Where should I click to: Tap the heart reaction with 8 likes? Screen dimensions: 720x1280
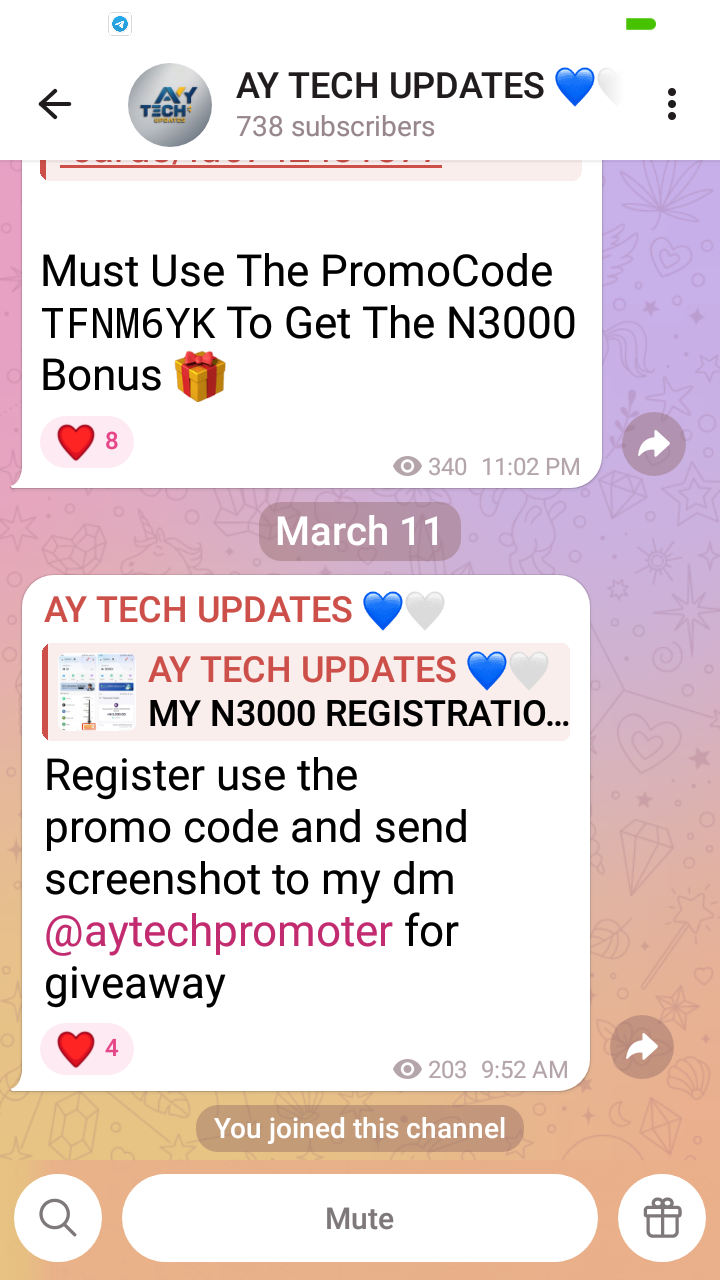point(87,442)
